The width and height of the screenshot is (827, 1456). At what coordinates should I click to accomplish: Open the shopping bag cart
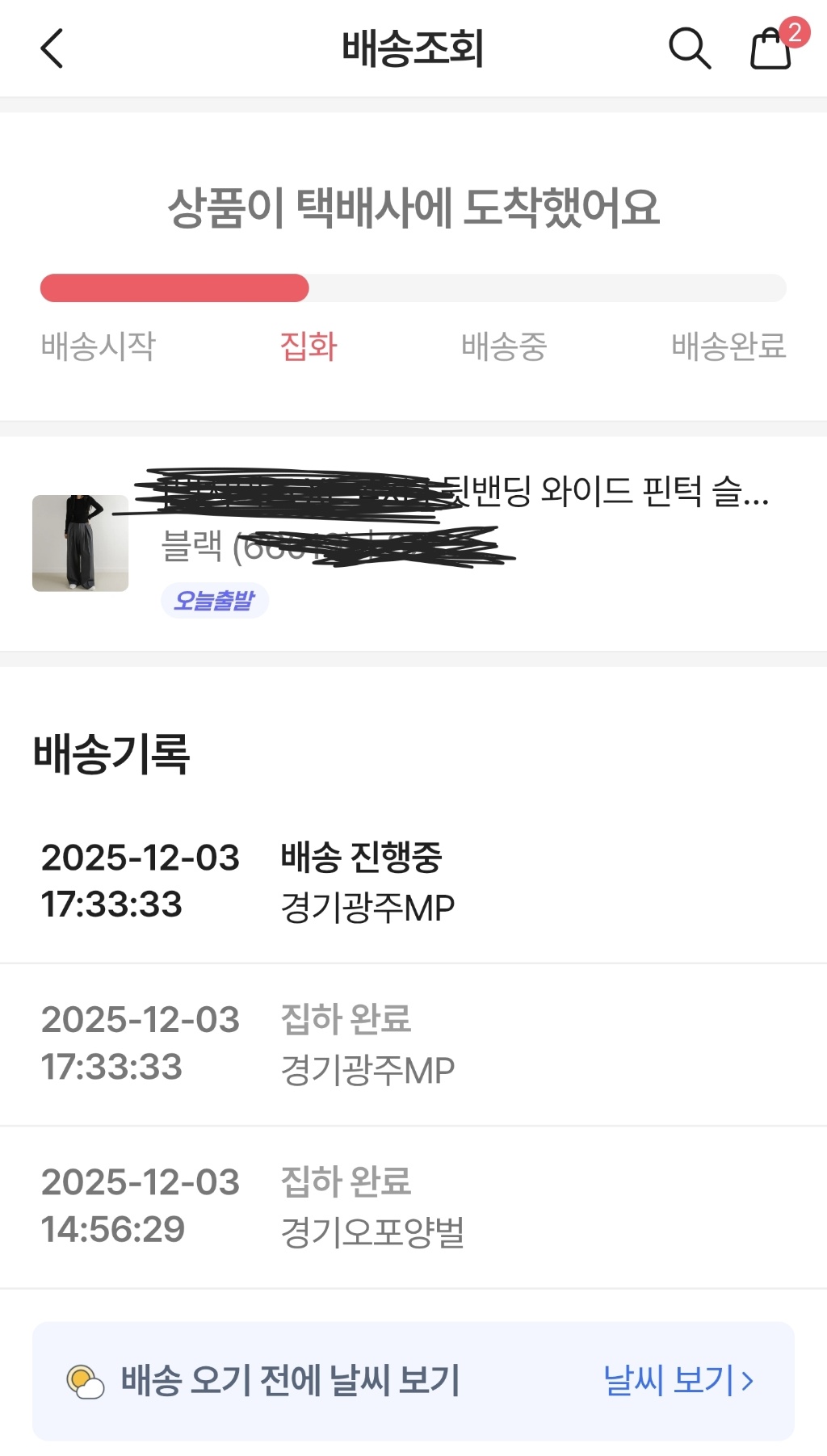coord(771,49)
